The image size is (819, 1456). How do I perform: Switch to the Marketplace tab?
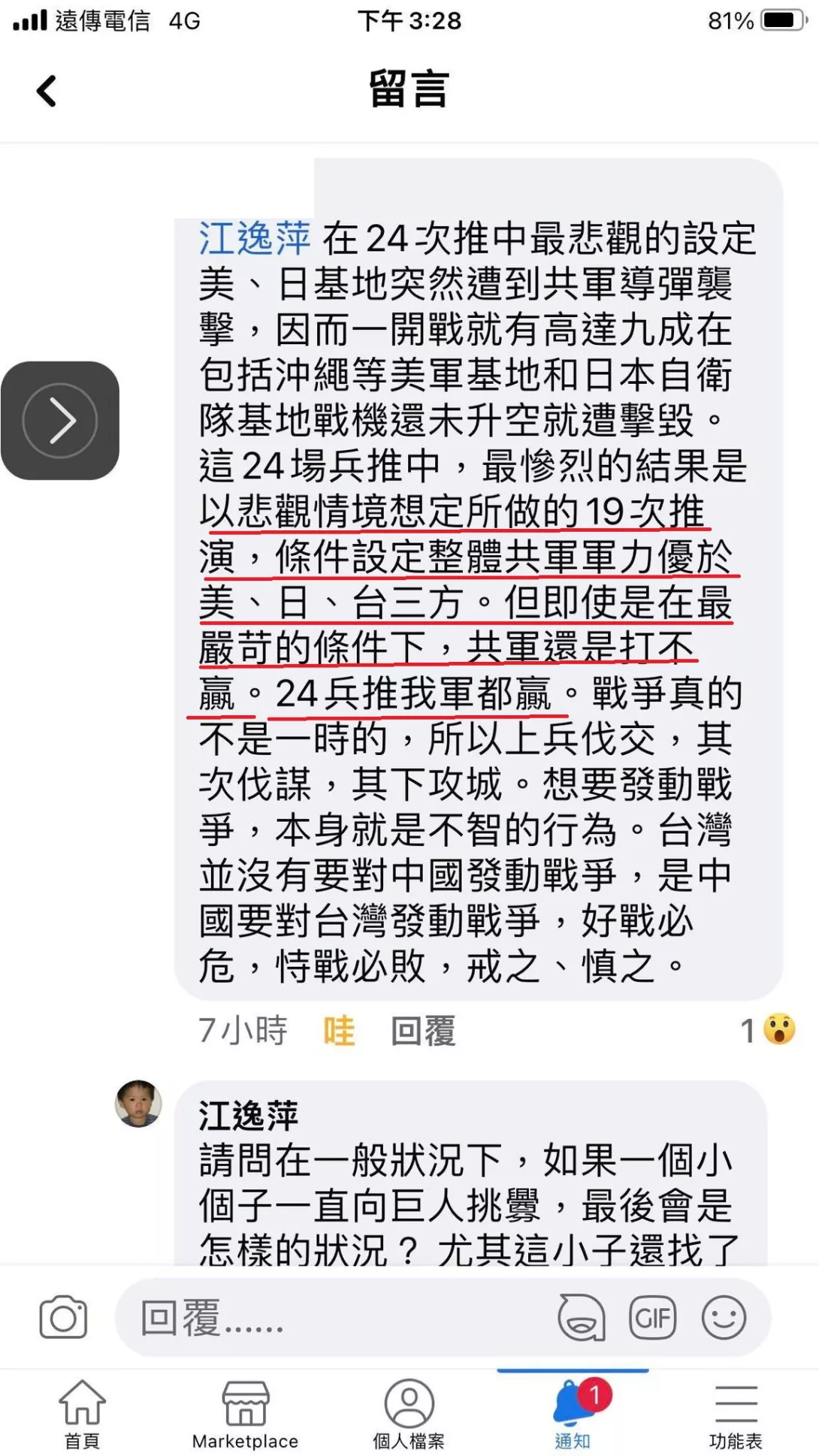click(245, 1413)
